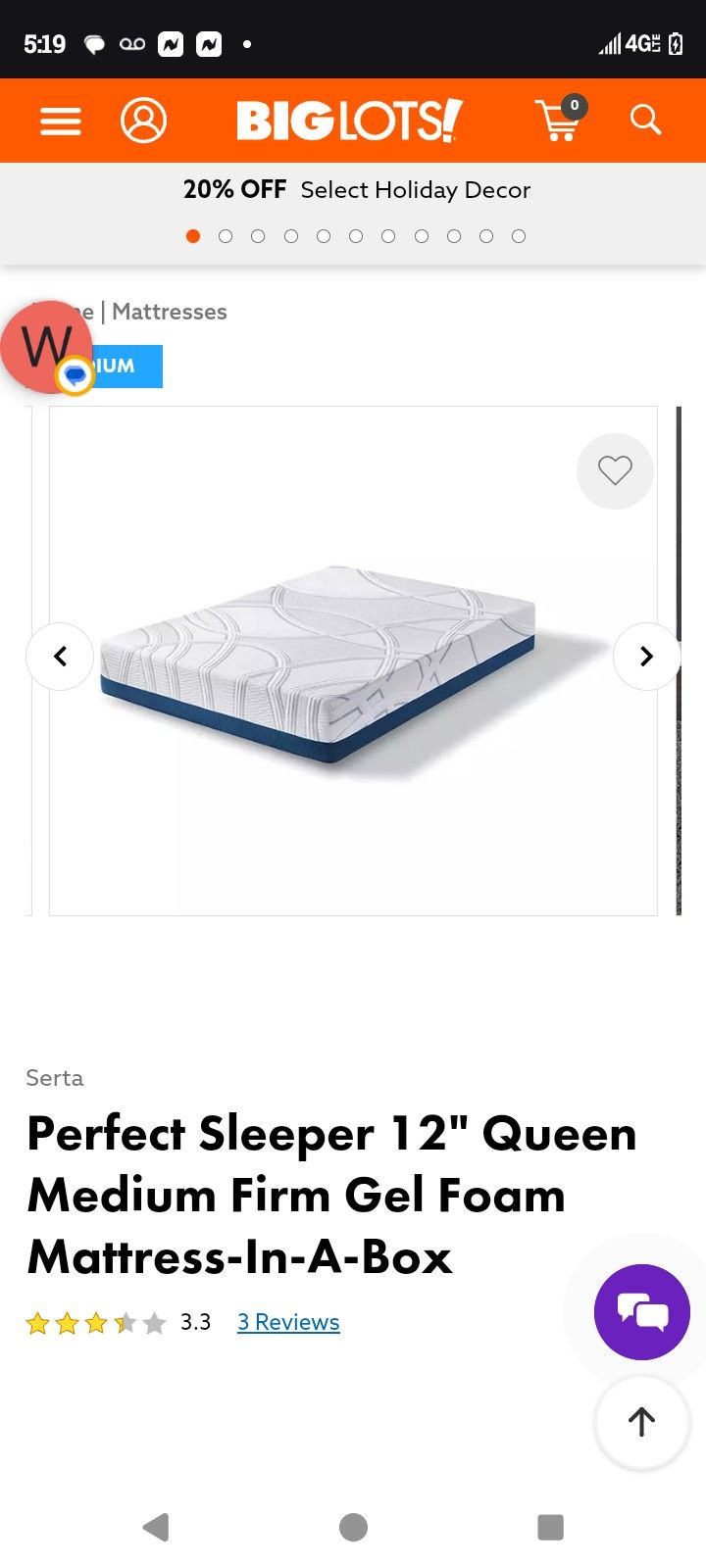
Task: Open the purple chat support bubble
Action: pyautogui.click(x=641, y=1312)
